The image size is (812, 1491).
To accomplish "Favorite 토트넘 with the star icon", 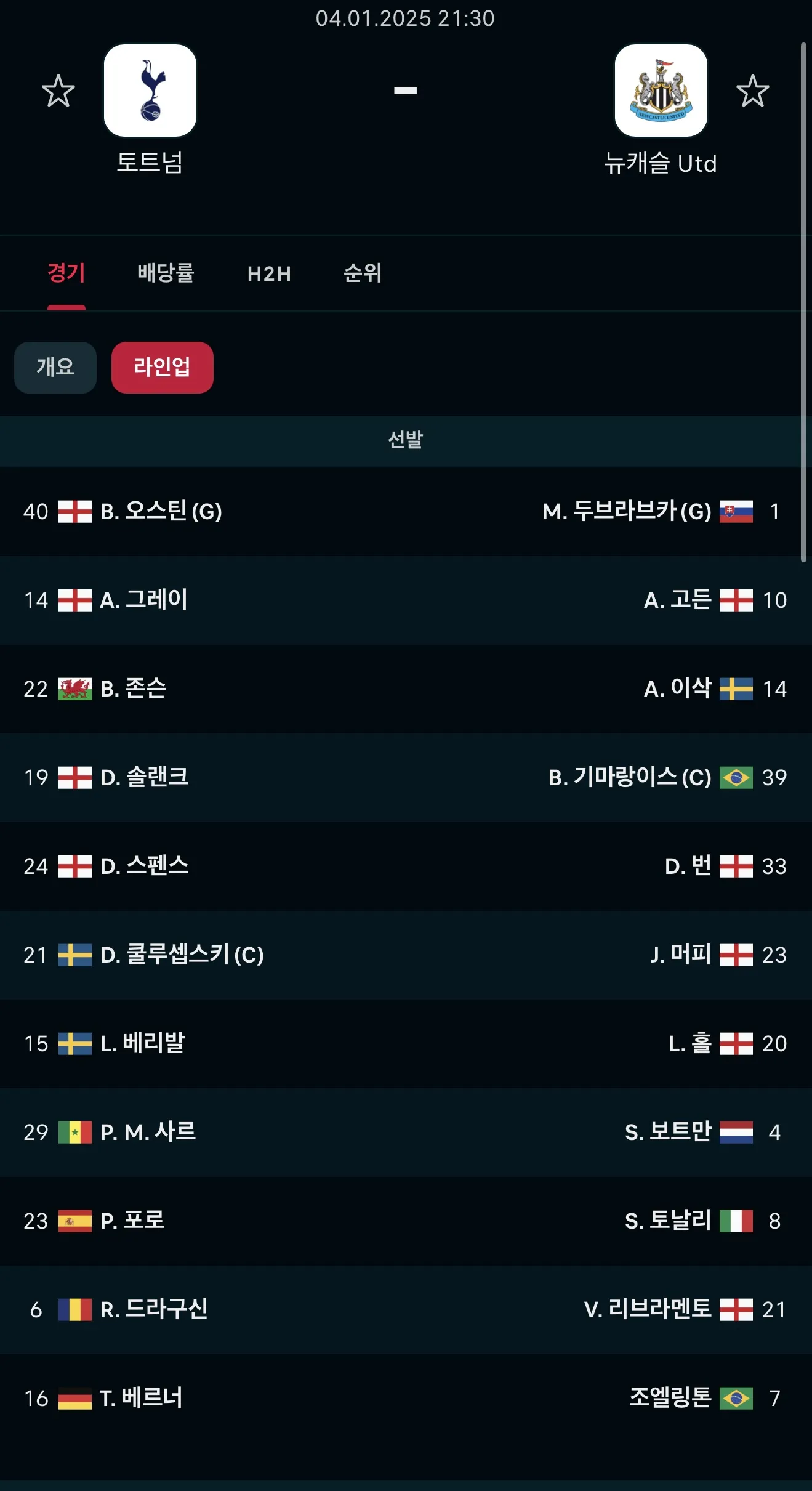I will [x=58, y=91].
